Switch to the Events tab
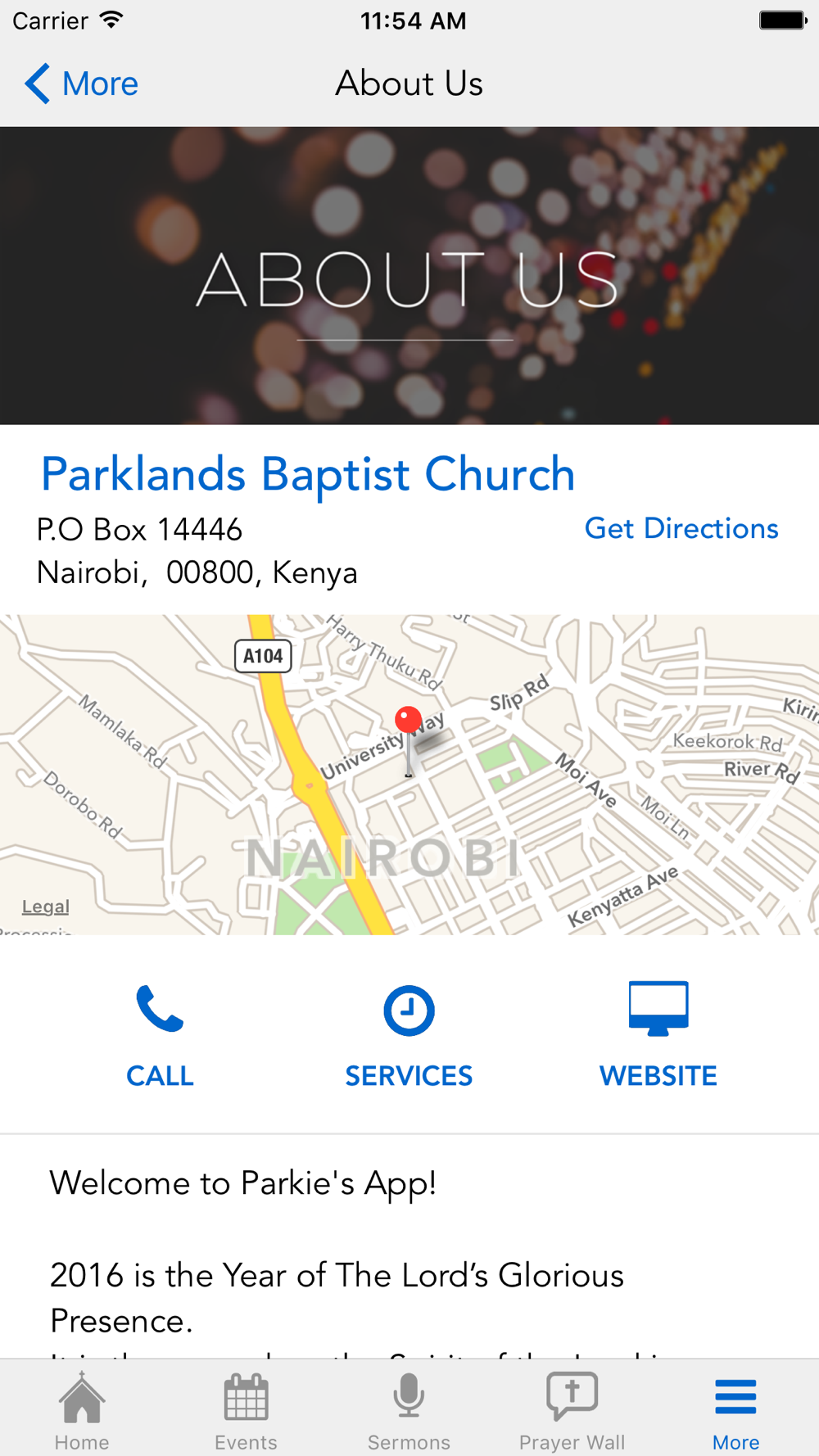 click(x=246, y=1410)
